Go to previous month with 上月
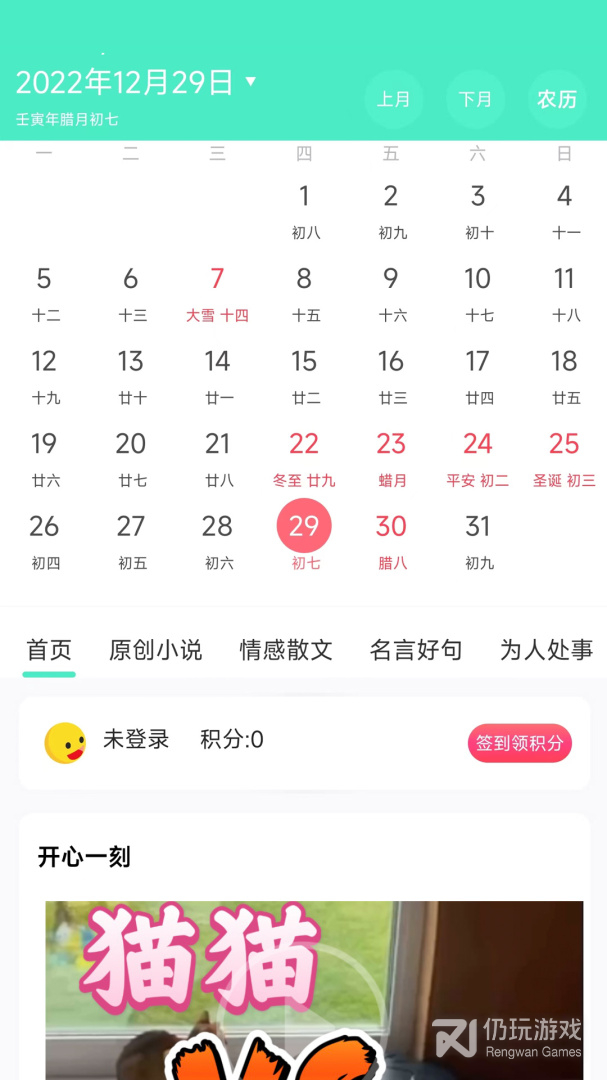Viewport: 607px width, 1080px height. [393, 99]
